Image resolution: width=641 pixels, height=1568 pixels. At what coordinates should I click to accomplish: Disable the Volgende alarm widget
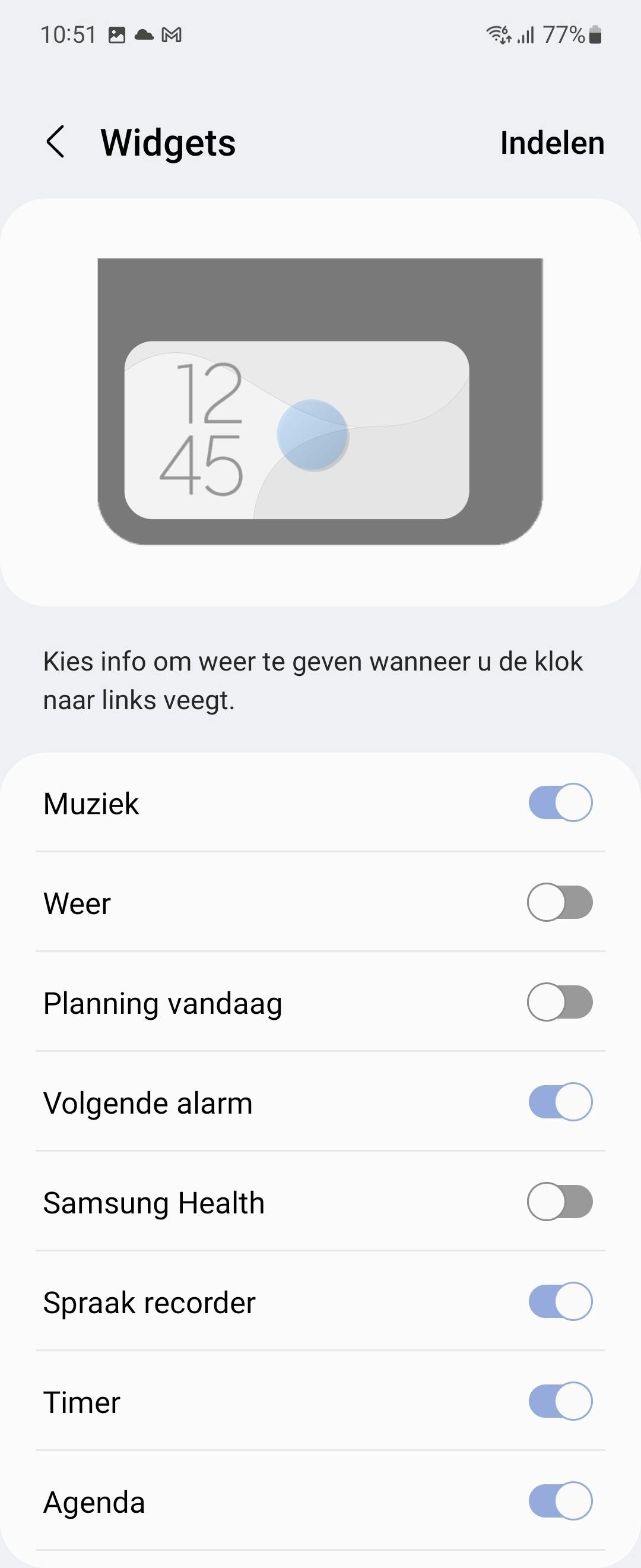(560, 1102)
